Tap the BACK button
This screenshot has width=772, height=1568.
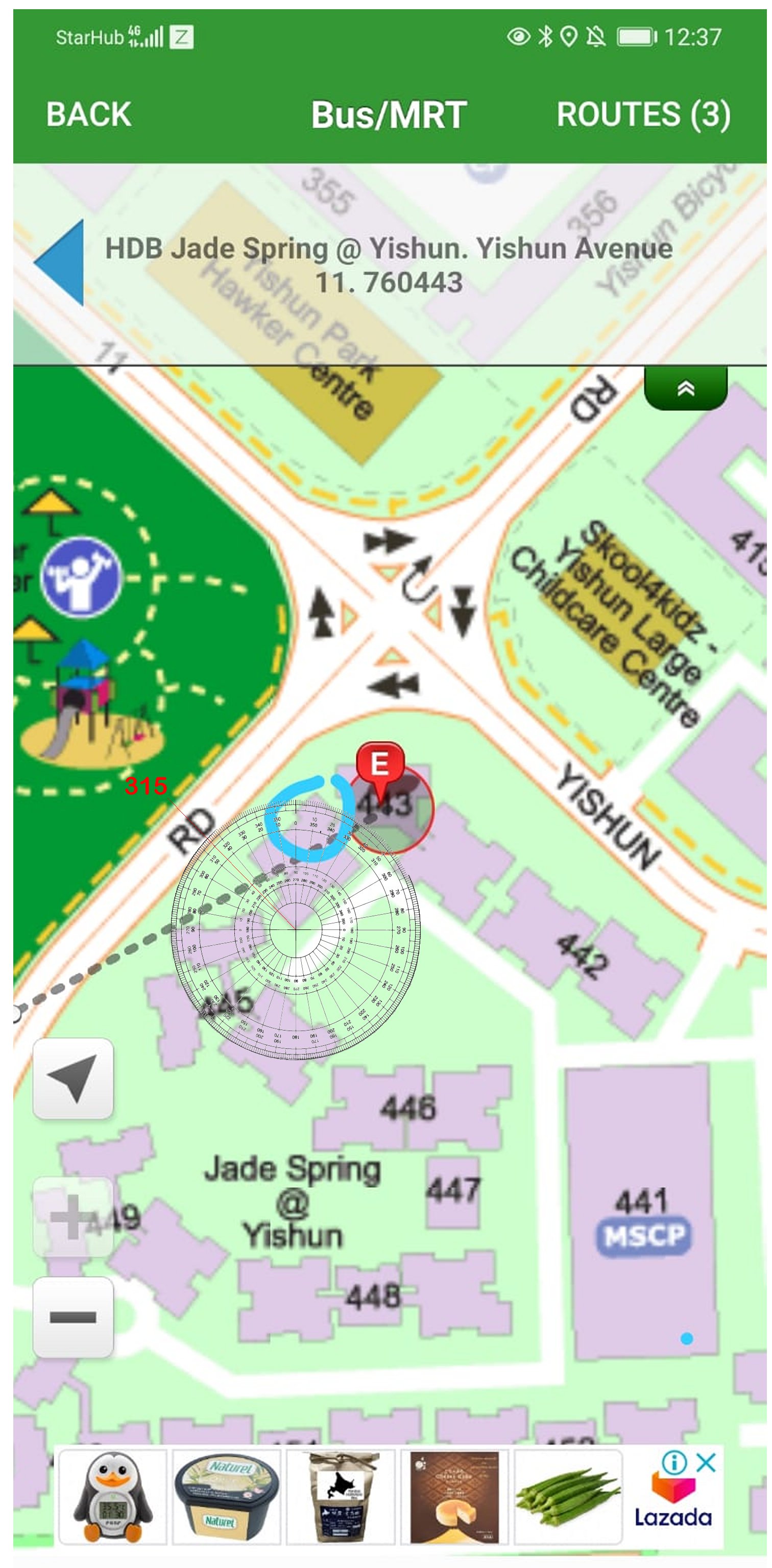tap(88, 114)
